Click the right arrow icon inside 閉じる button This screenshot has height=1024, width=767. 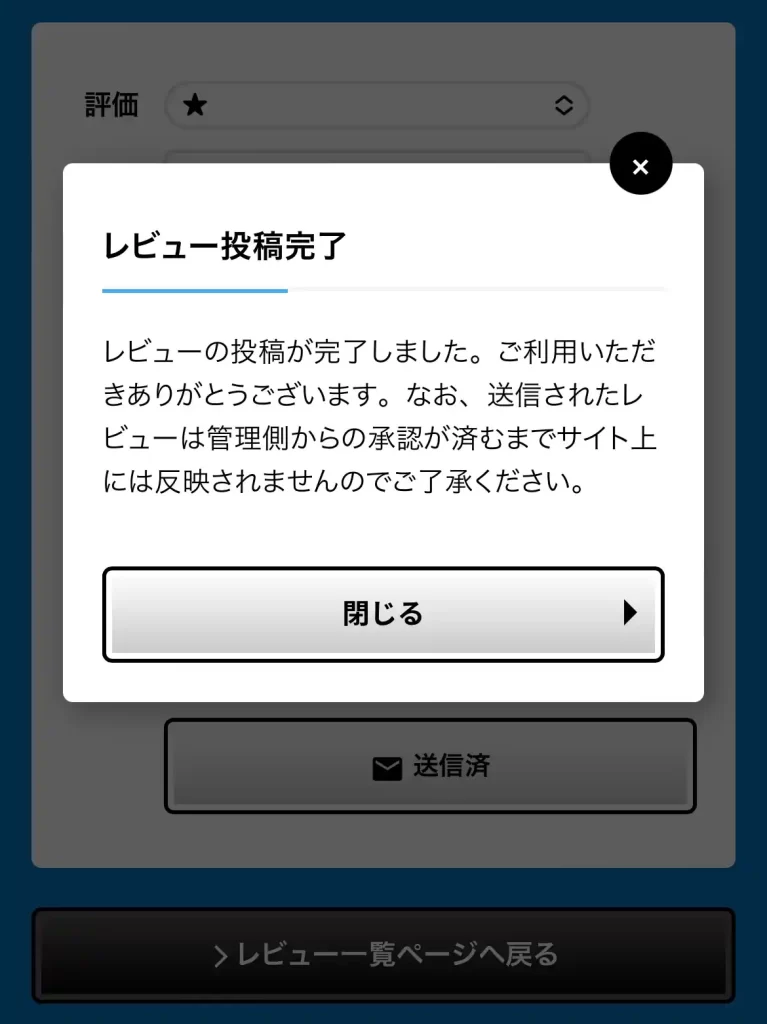click(630, 613)
